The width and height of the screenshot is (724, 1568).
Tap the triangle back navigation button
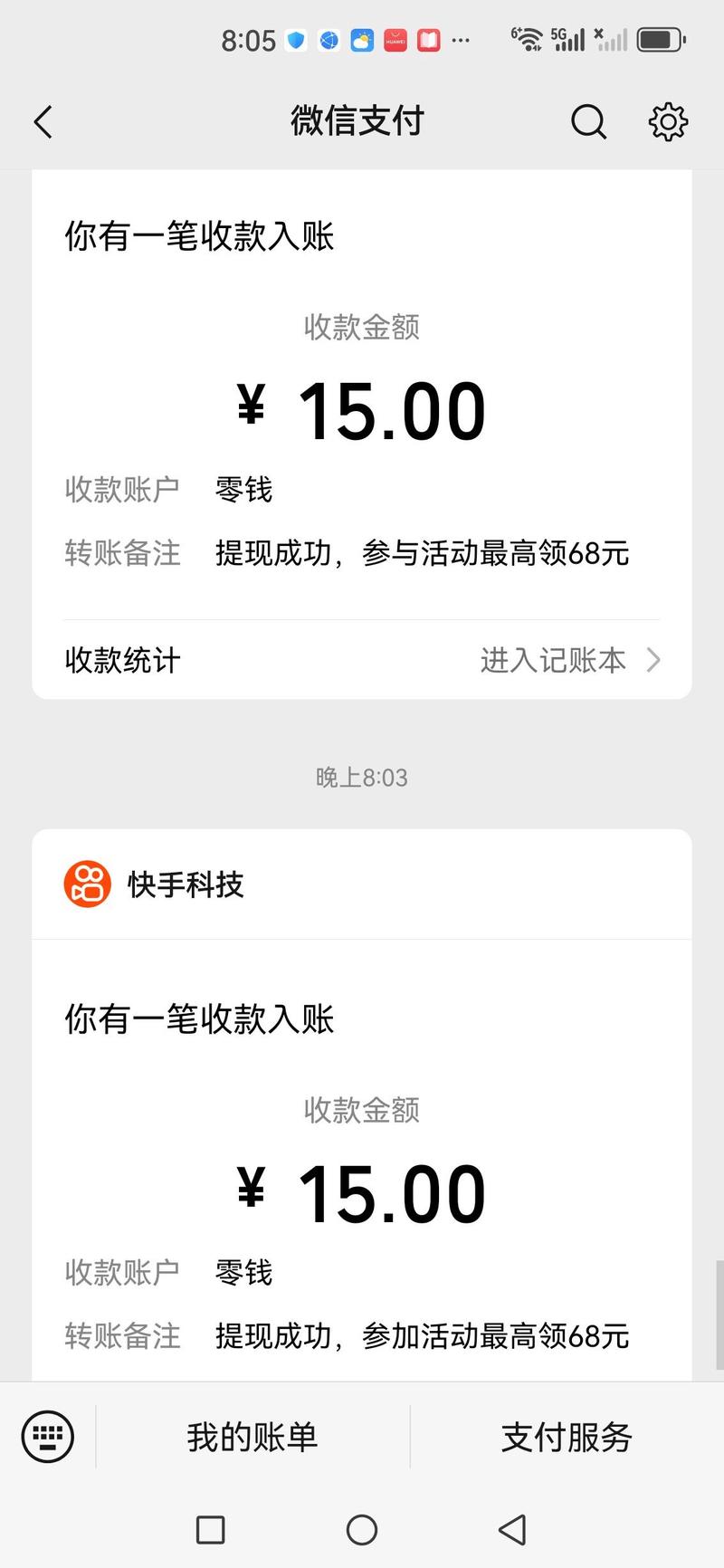point(511,1530)
